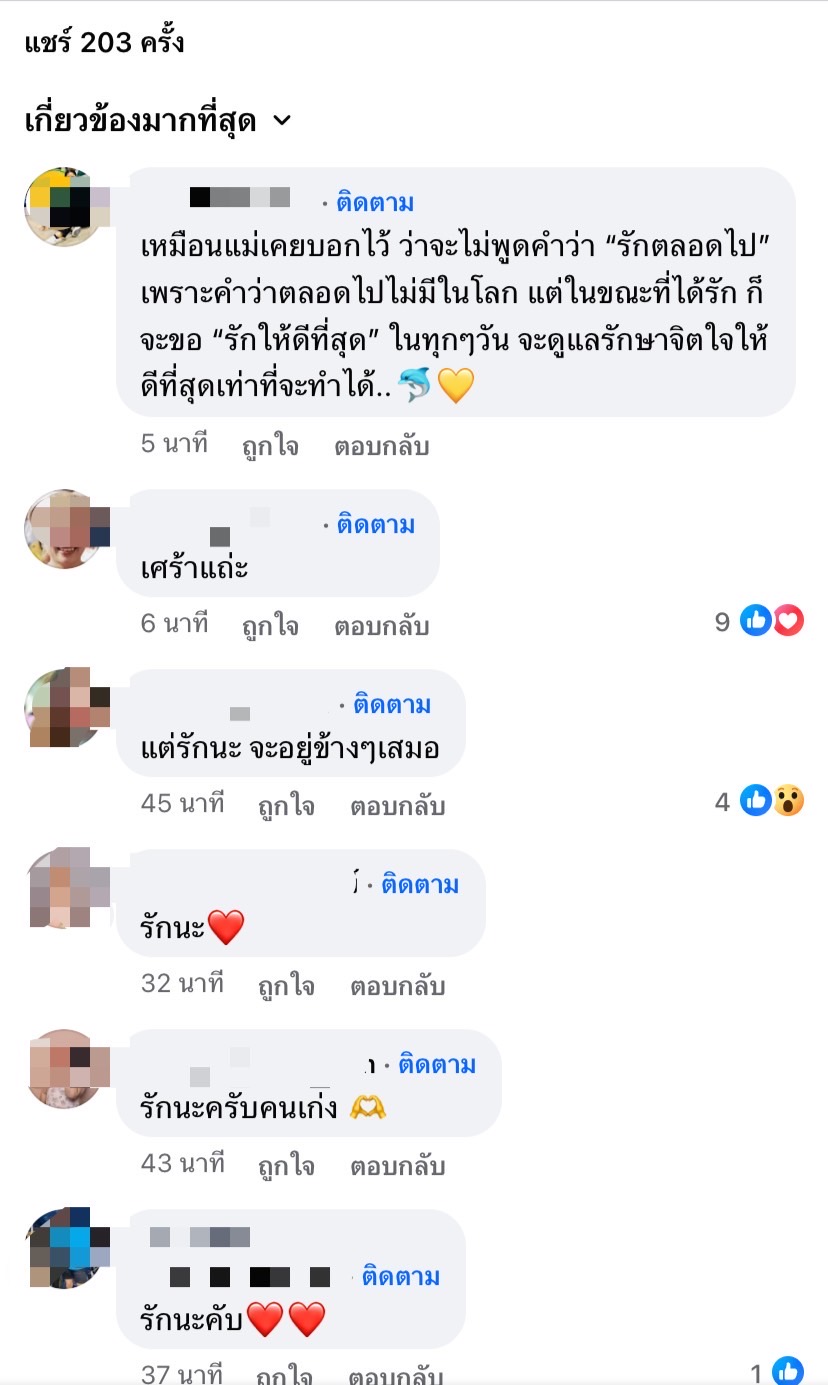Follow the author of the 'เหมือนแม่เคยบอกไว้' comment
828x1385 pixels.
375,203
